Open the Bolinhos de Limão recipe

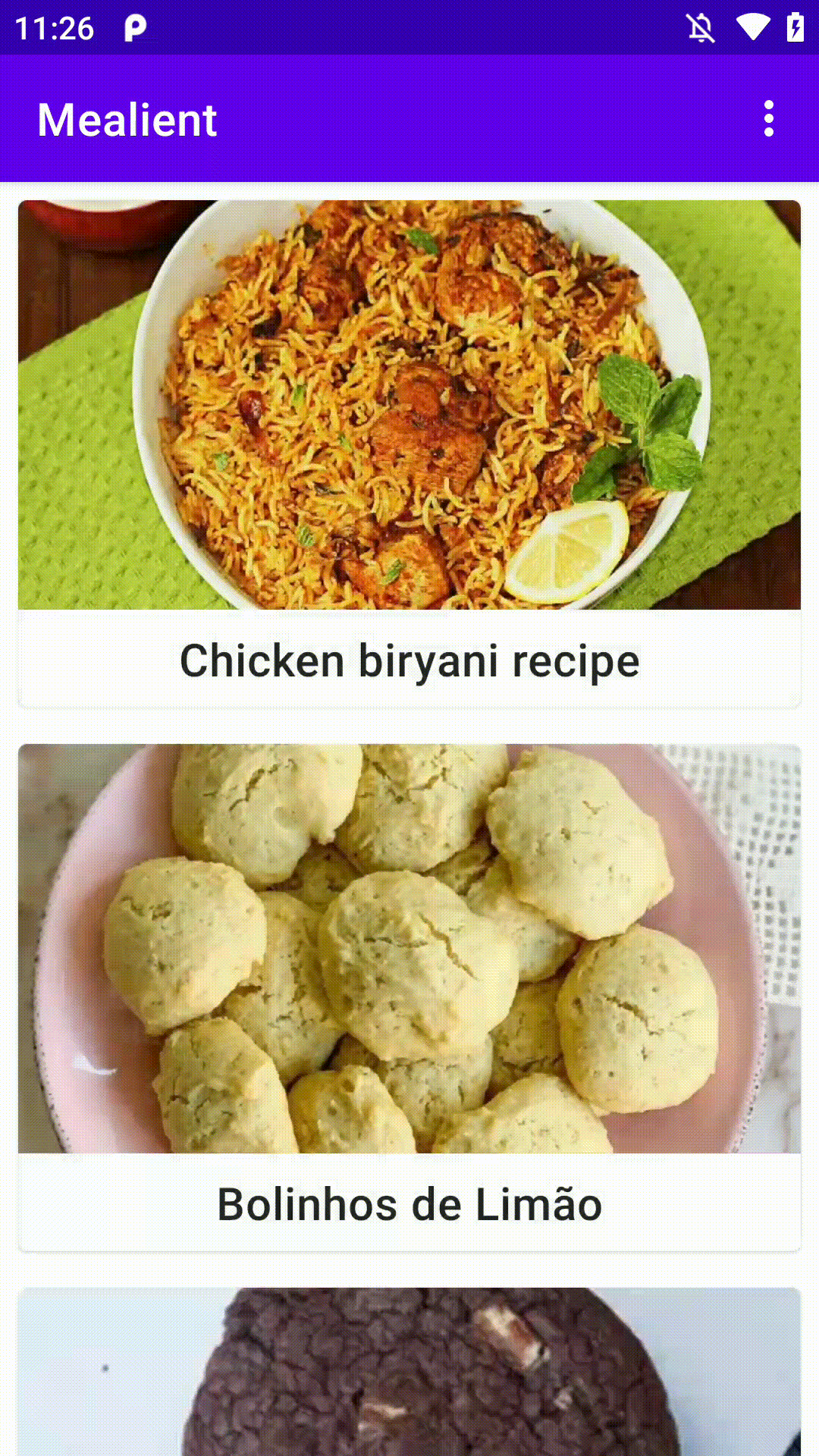point(409,997)
